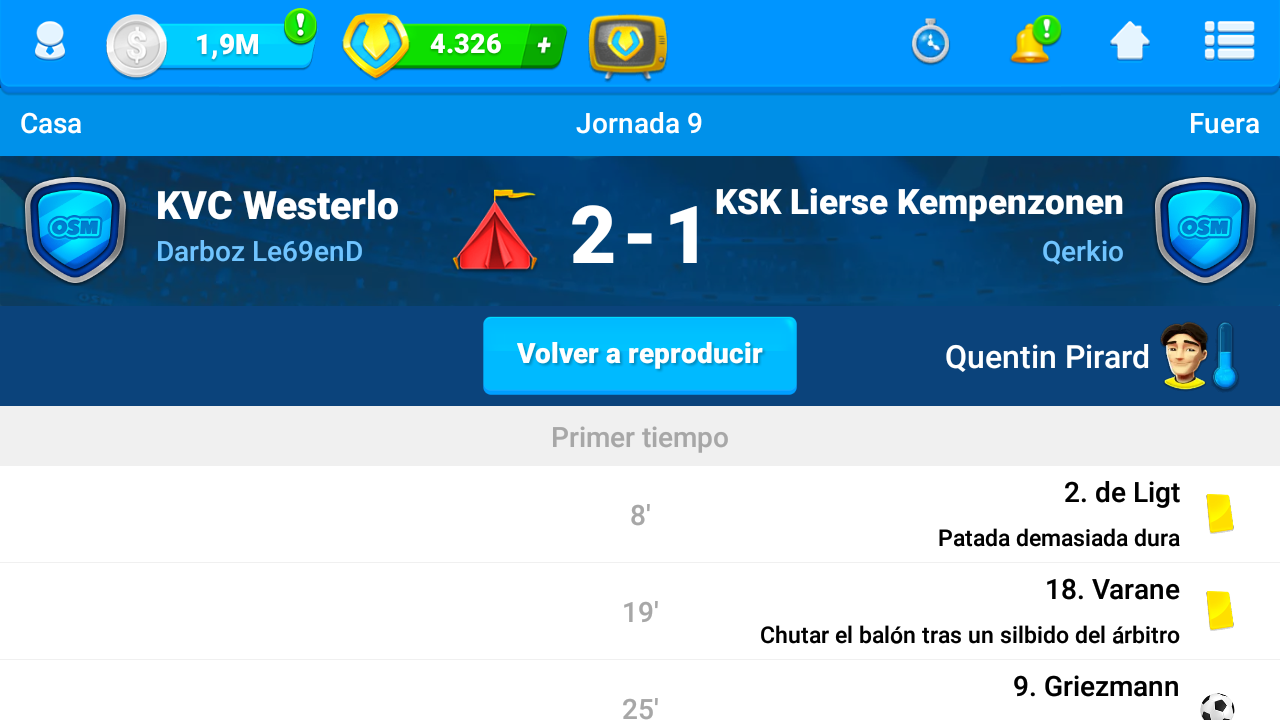Open manager Qerkio profile
1280x720 pixels.
(1082, 251)
